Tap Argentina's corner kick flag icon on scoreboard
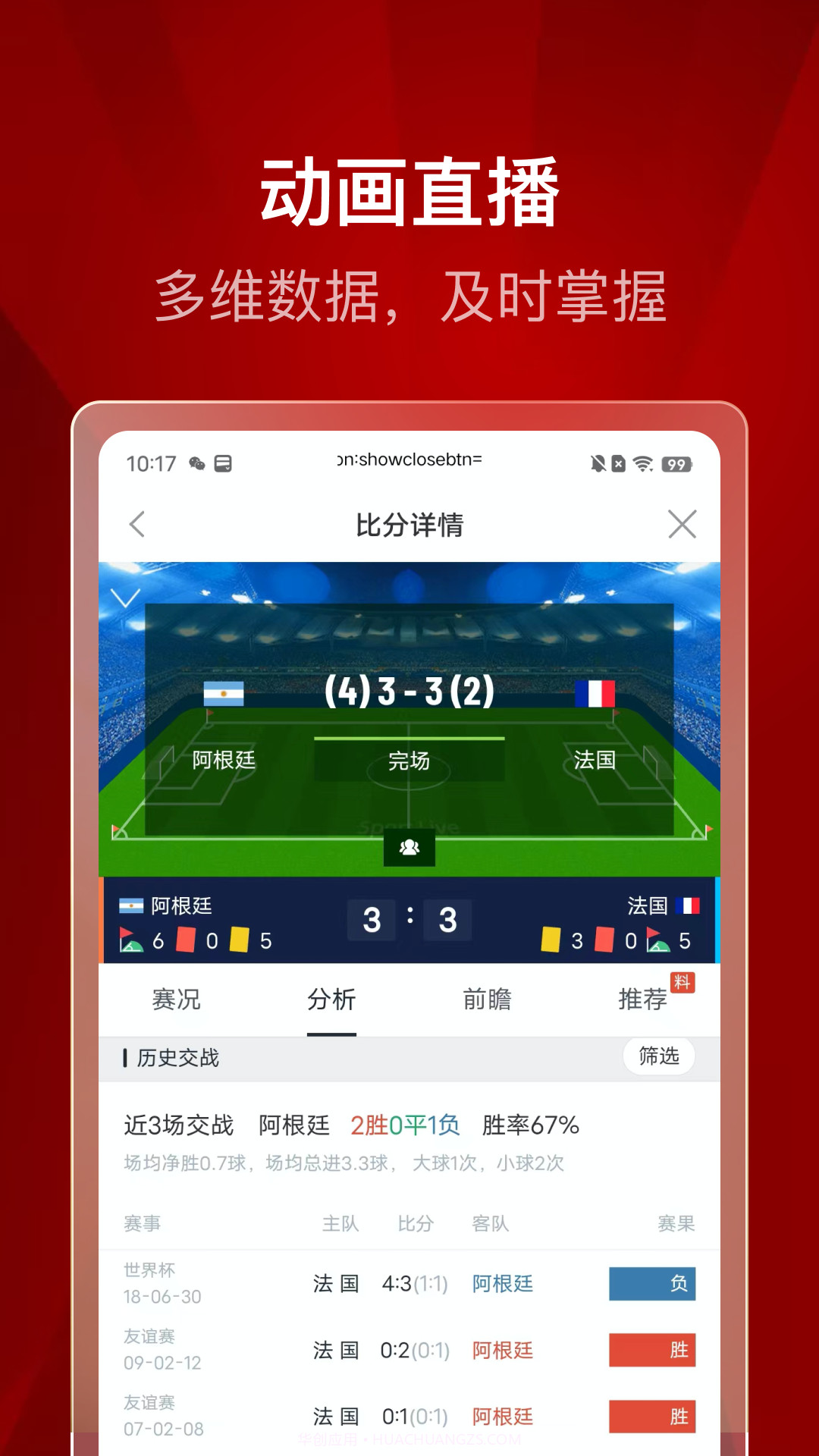Viewport: 819px width, 1456px height. pos(130,941)
